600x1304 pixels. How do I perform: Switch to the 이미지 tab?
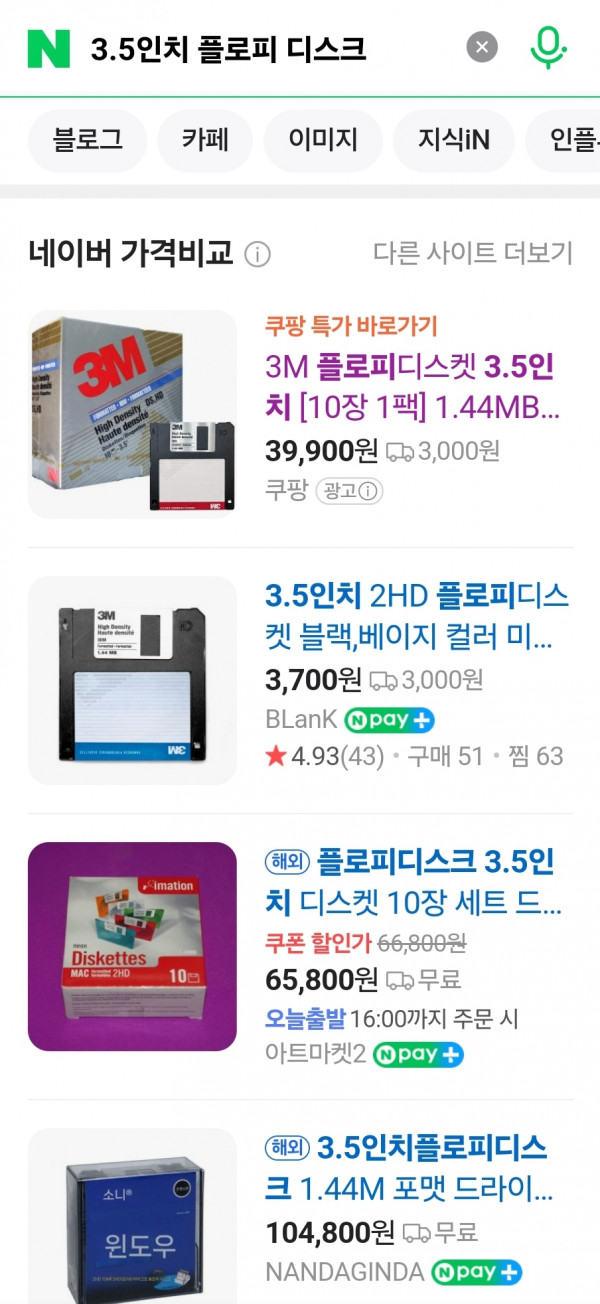pyautogui.click(x=323, y=140)
